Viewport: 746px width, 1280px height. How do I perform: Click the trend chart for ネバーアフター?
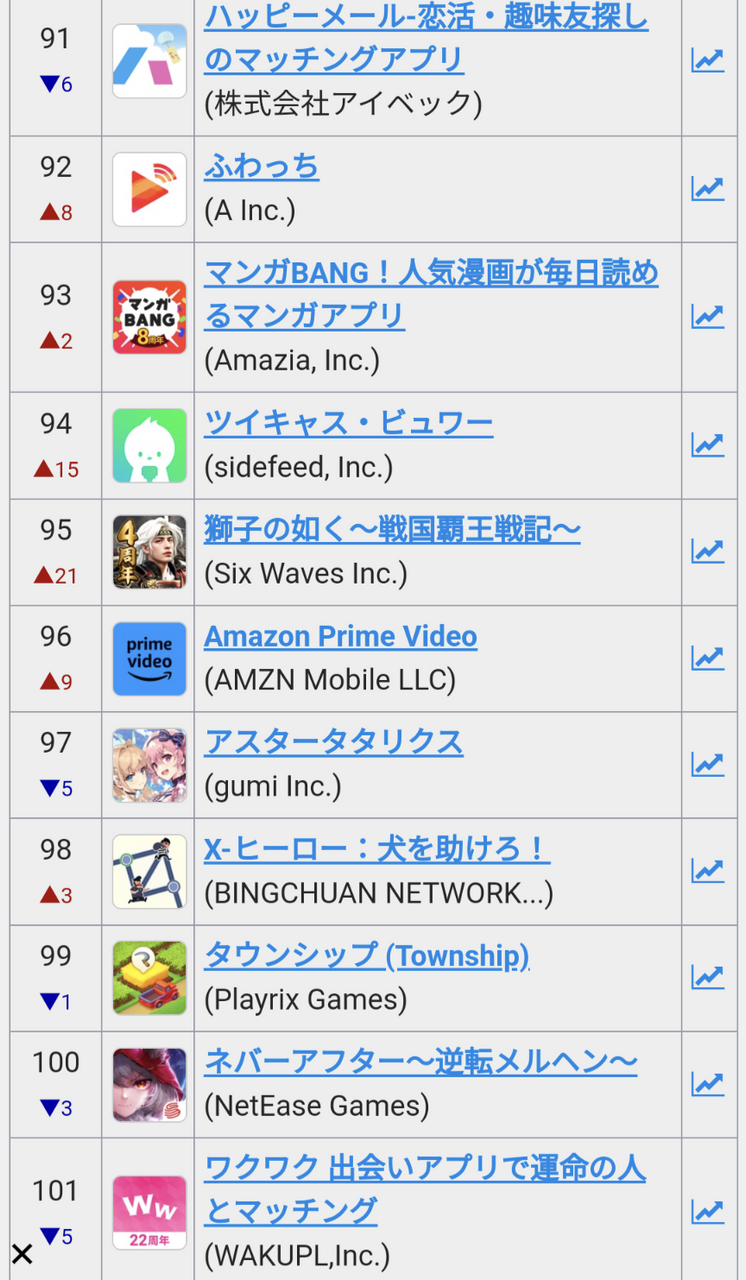708,1084
